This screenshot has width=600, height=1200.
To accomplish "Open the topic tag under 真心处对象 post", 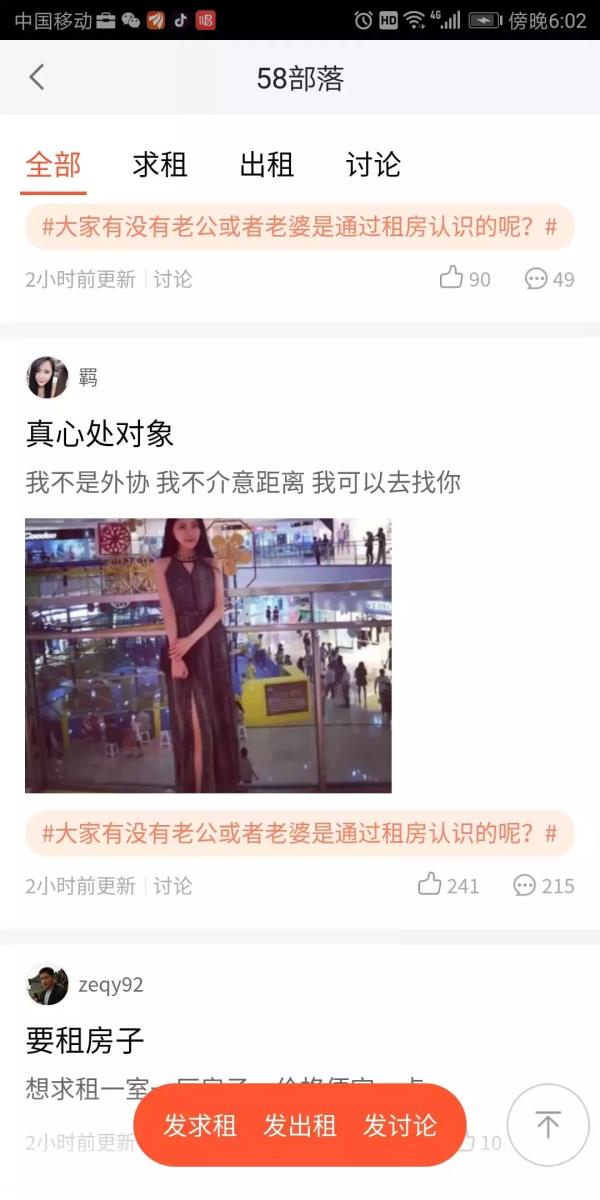I will coord(299,833).
